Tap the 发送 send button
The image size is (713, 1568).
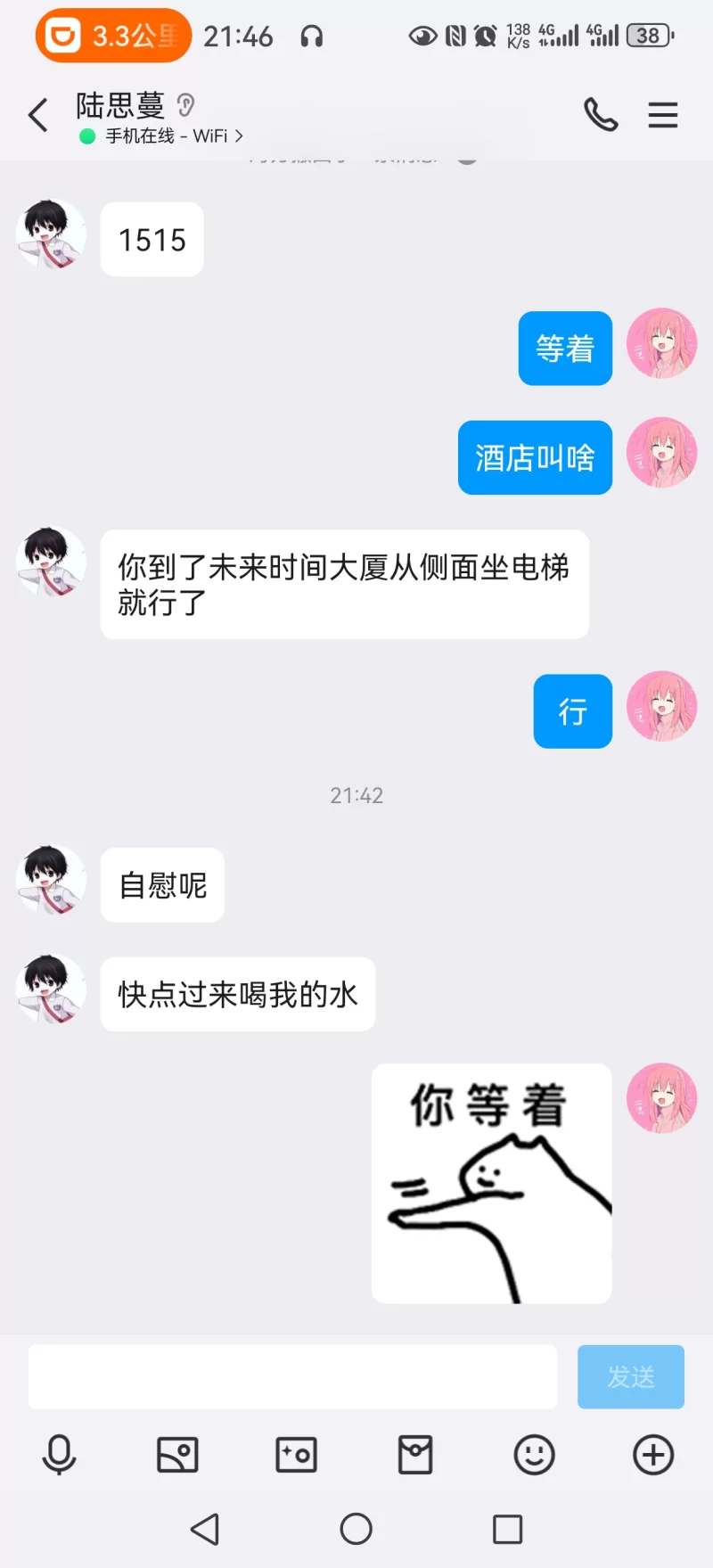[630, 1376]
